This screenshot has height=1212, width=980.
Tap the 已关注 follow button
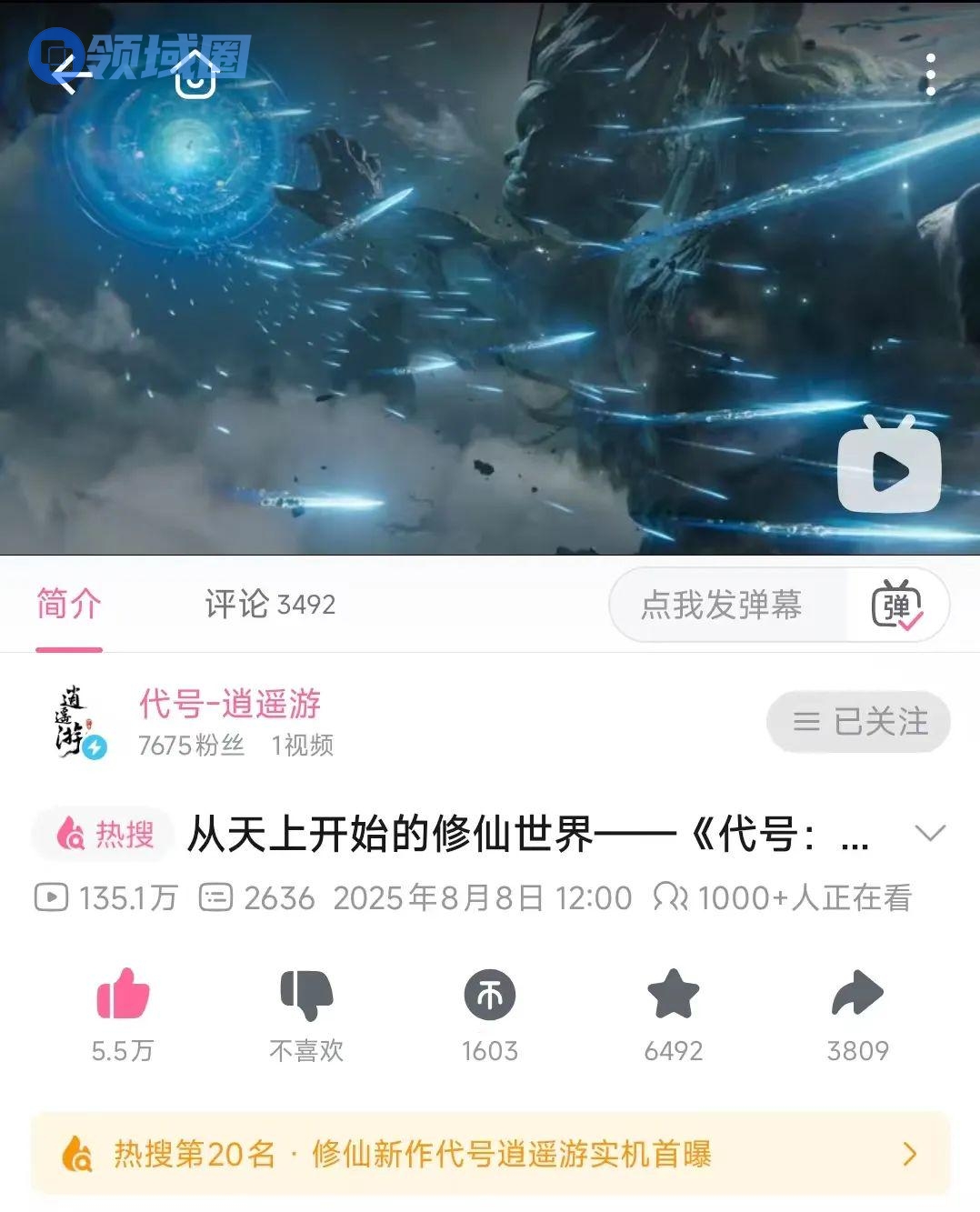tap(858, 722)
